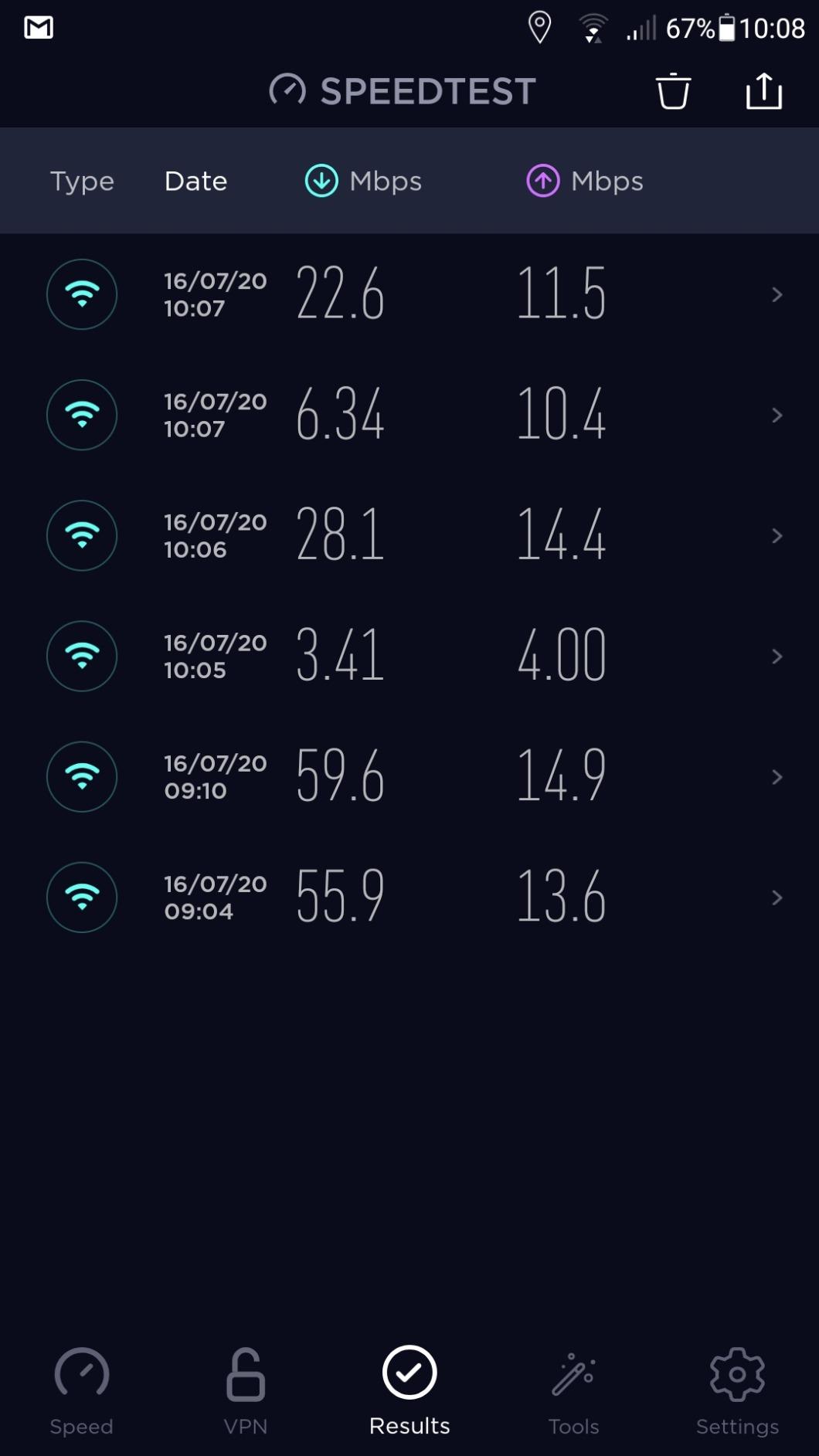Open the chevron on the 28.1 Mbps result
This screenshot has height=1456, width=819.
[x=777, y=535]
